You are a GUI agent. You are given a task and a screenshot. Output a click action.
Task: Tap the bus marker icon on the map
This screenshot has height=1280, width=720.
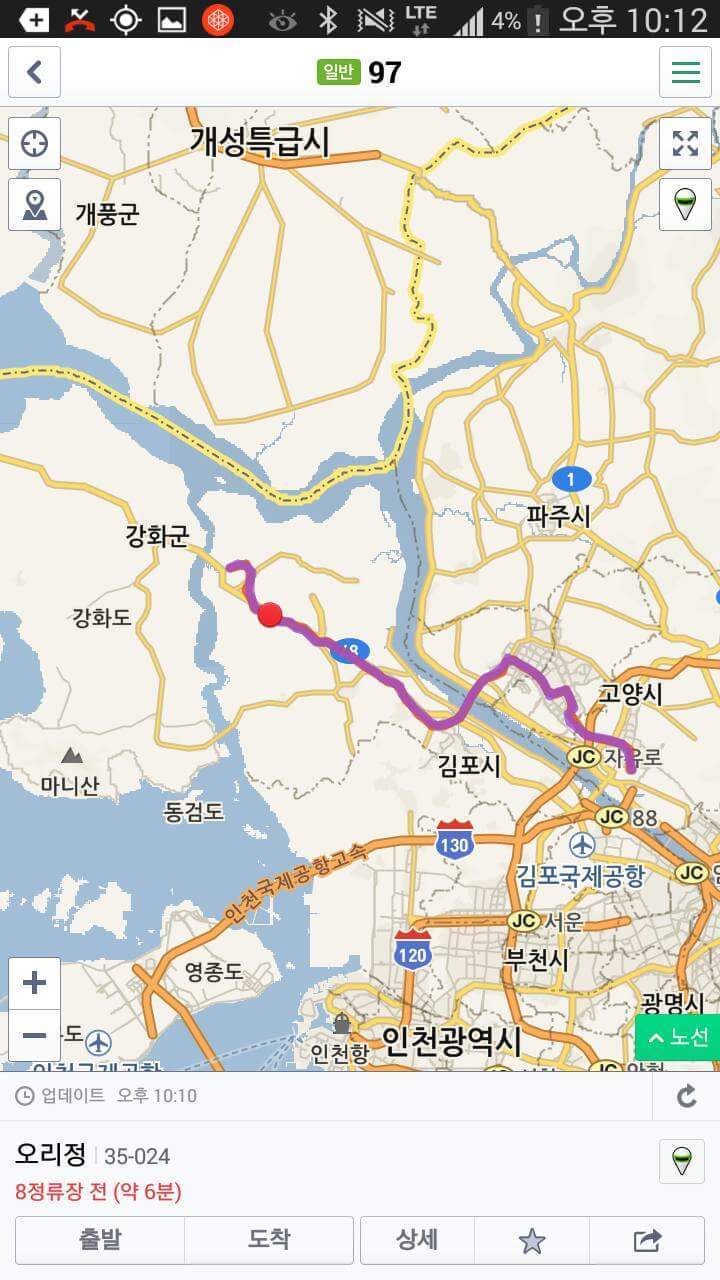click(685, 205)
